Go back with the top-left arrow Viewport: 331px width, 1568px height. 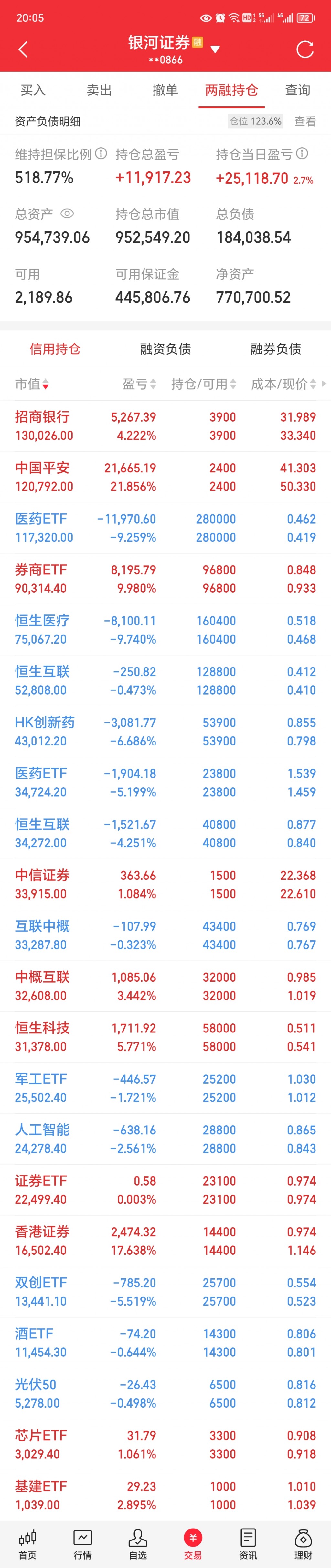(24, 49)
